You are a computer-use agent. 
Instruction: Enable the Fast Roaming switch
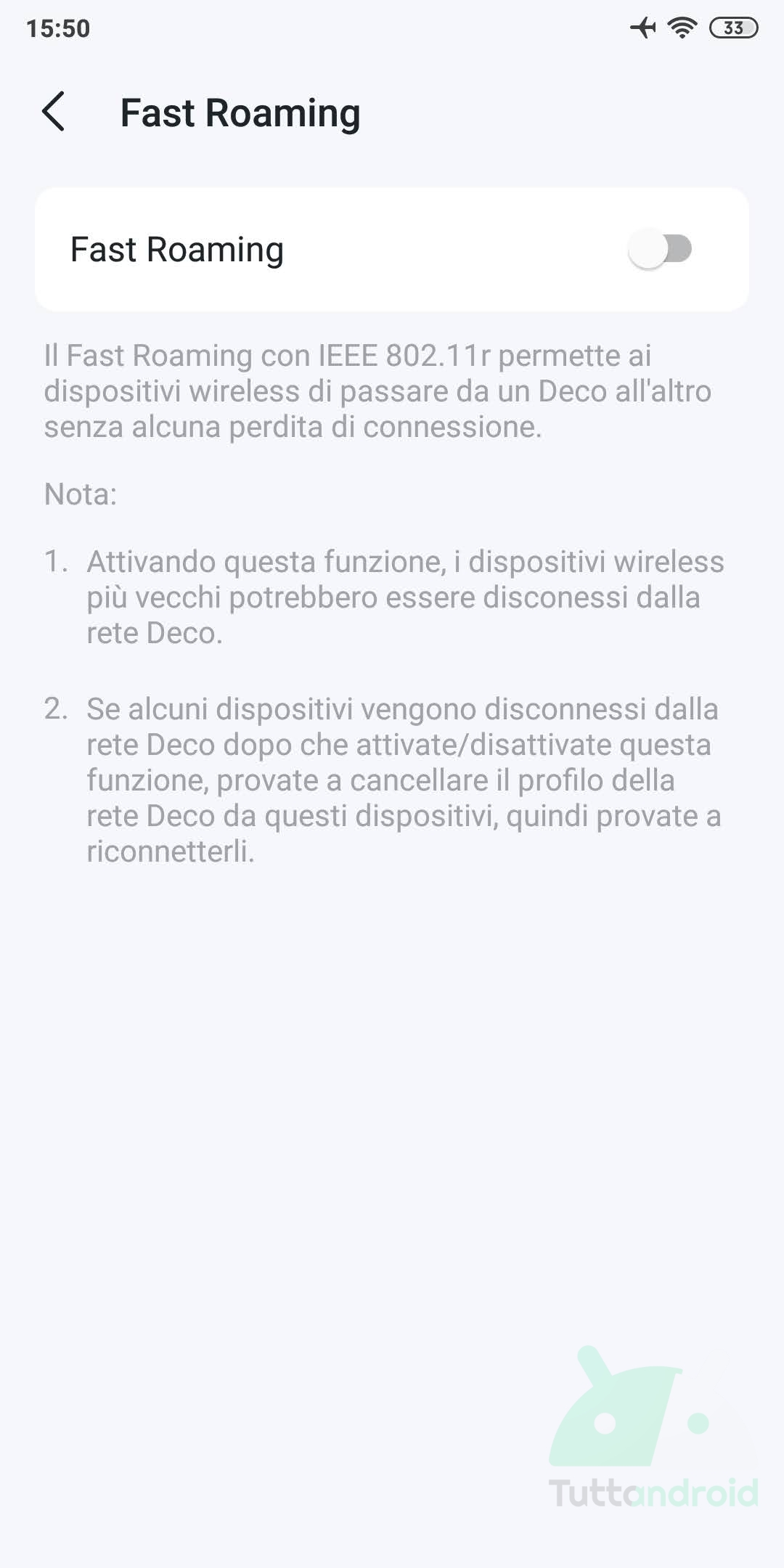pos(660,250)
